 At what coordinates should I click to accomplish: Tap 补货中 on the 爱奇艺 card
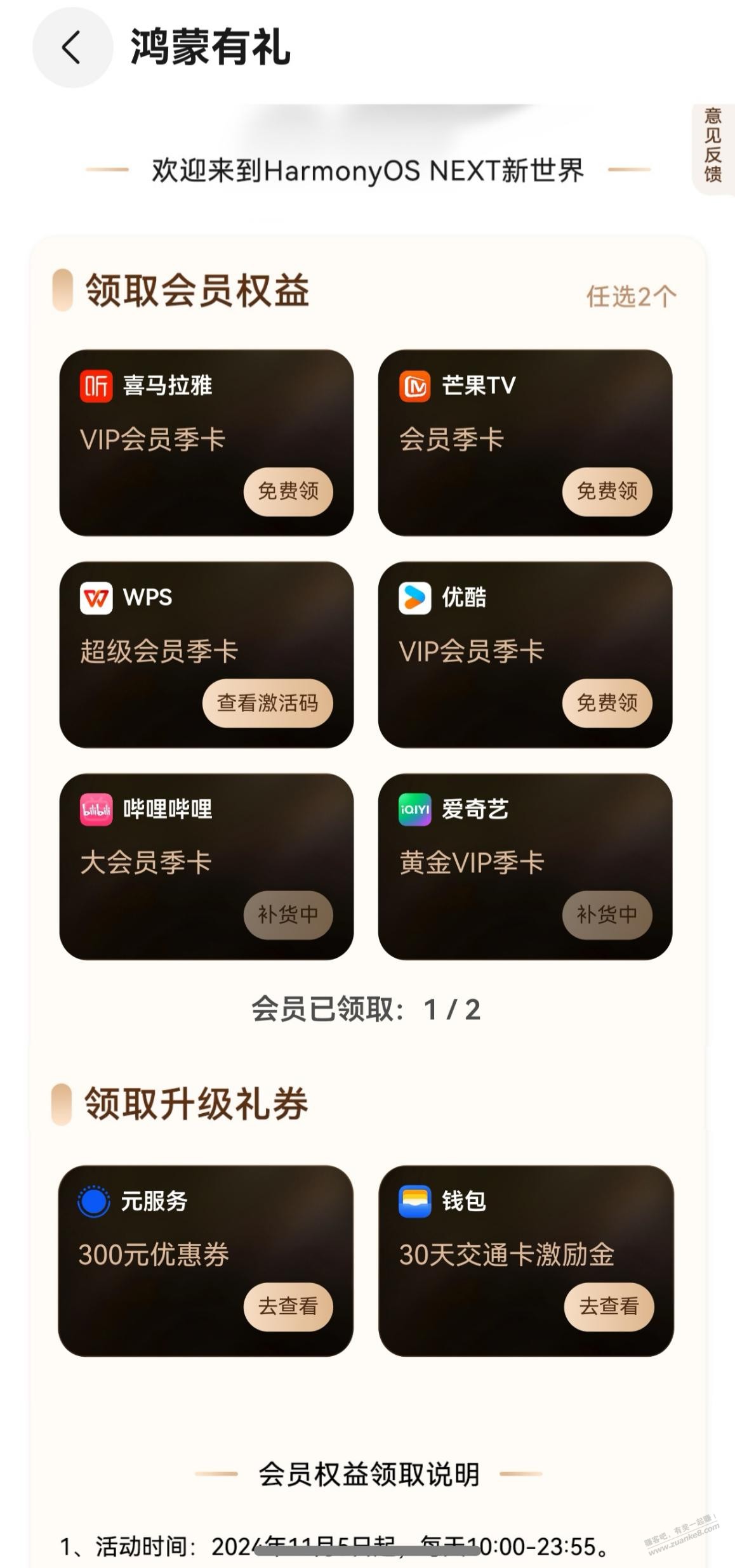click(607, 915)
